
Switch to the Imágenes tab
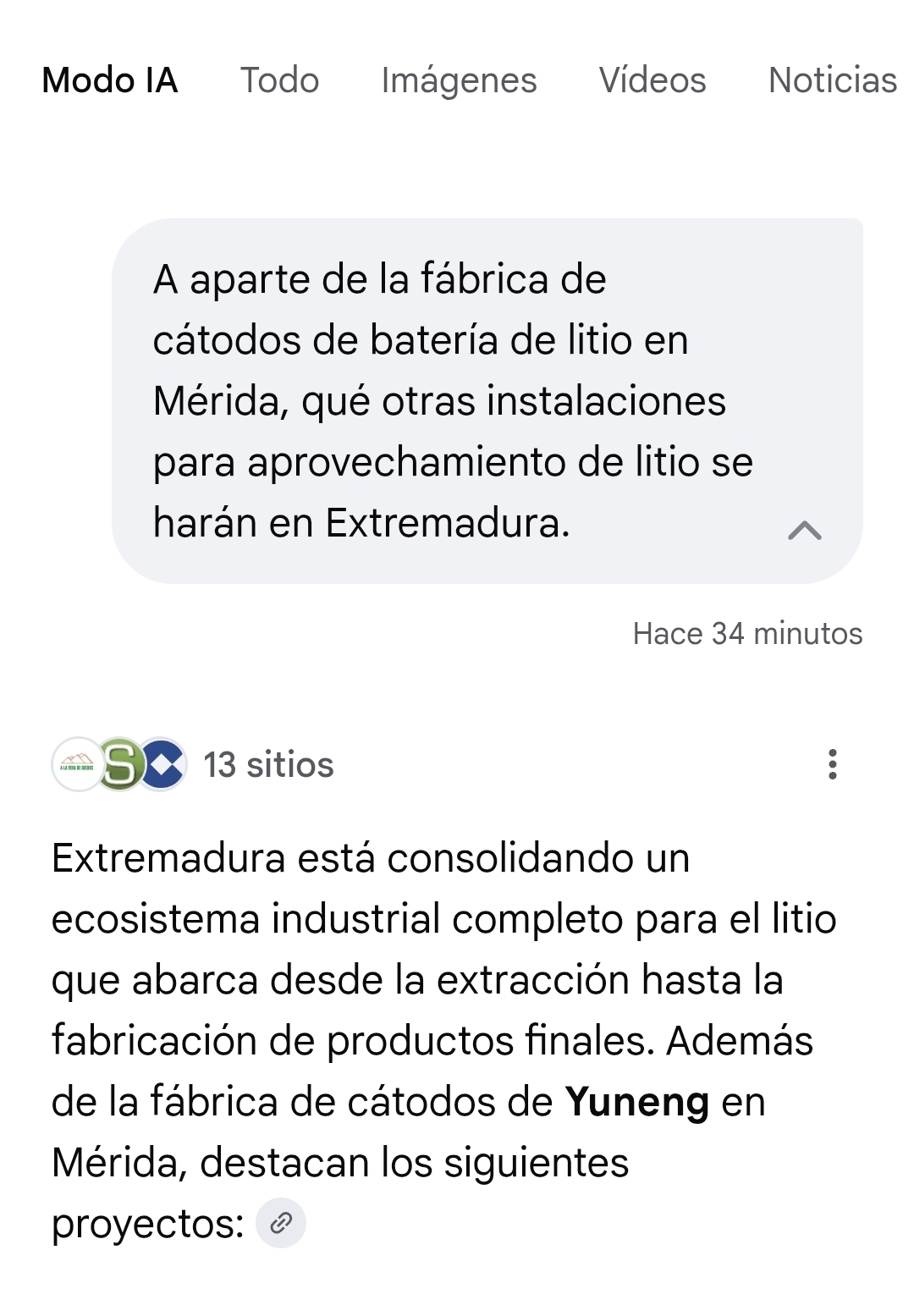click(x=460, y=81)
